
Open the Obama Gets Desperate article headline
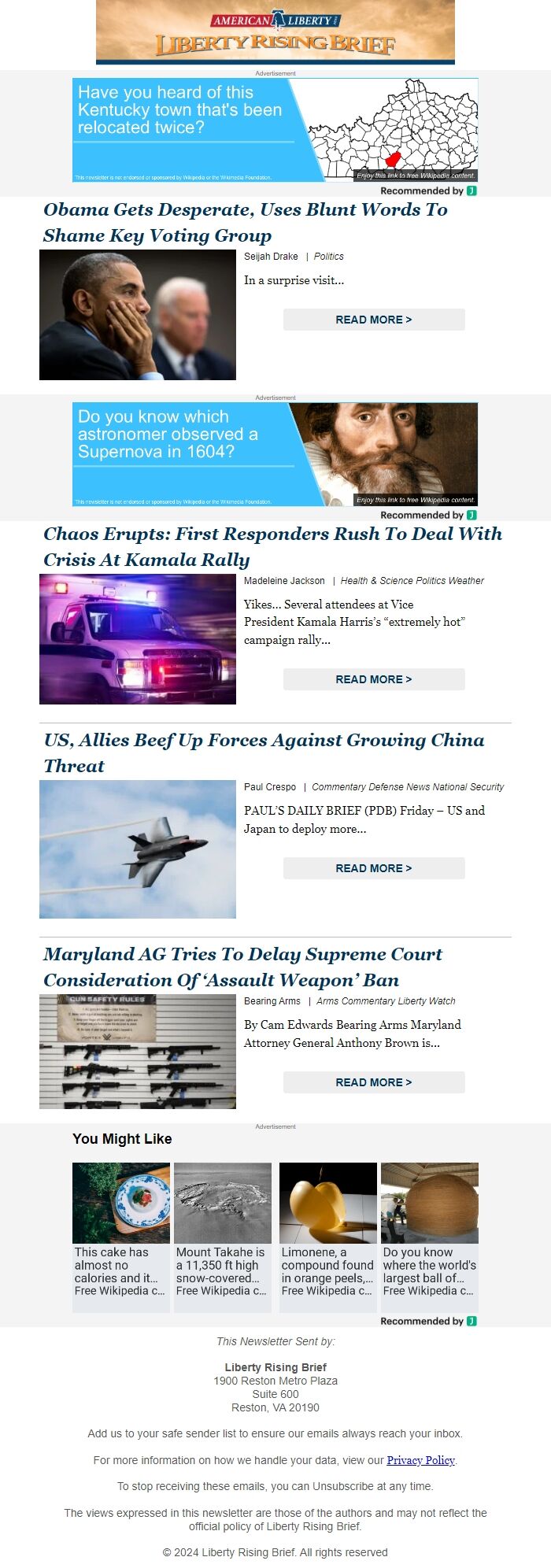coord(245,222)
